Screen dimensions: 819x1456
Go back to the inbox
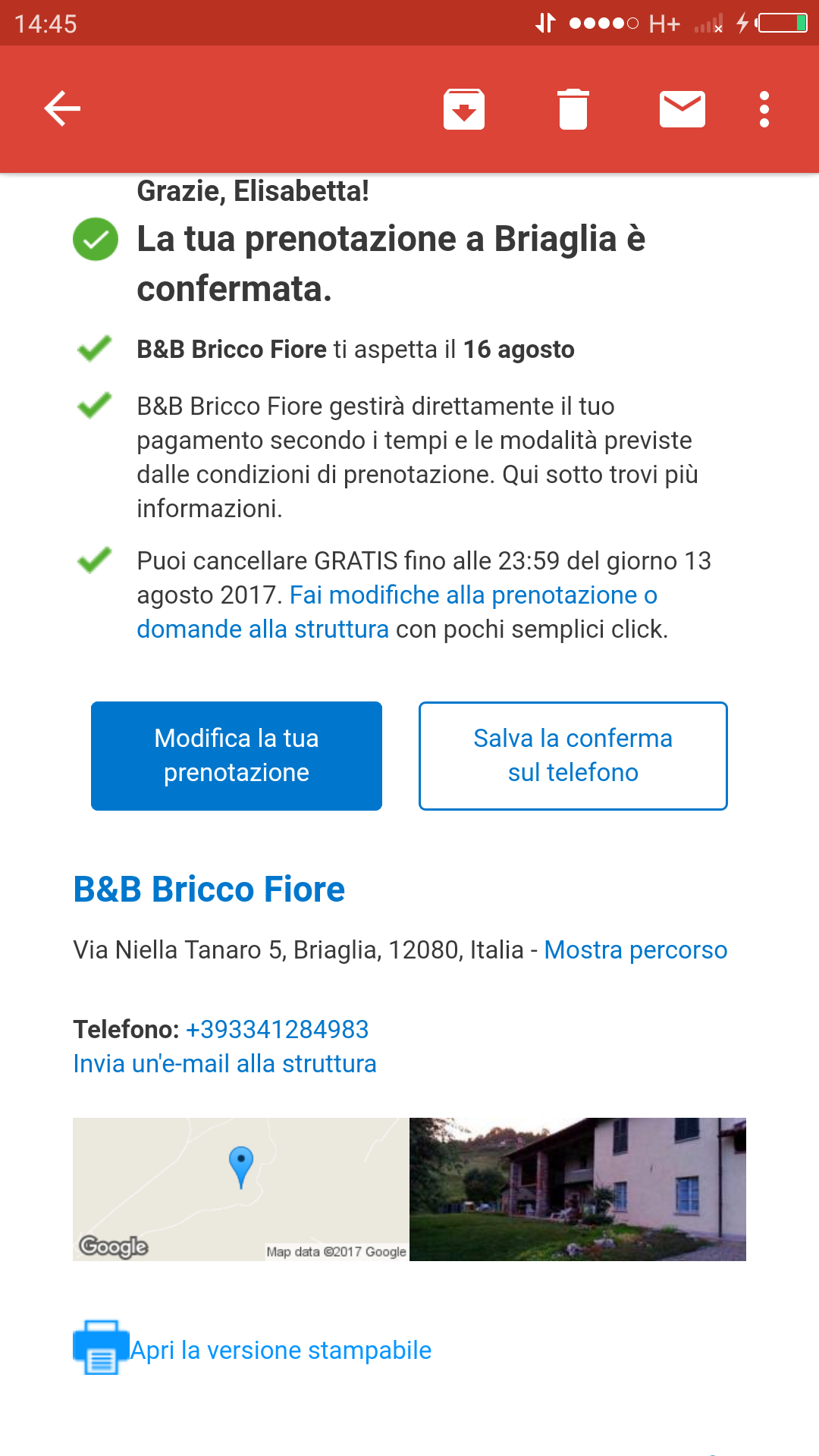[x=62, y=108]
